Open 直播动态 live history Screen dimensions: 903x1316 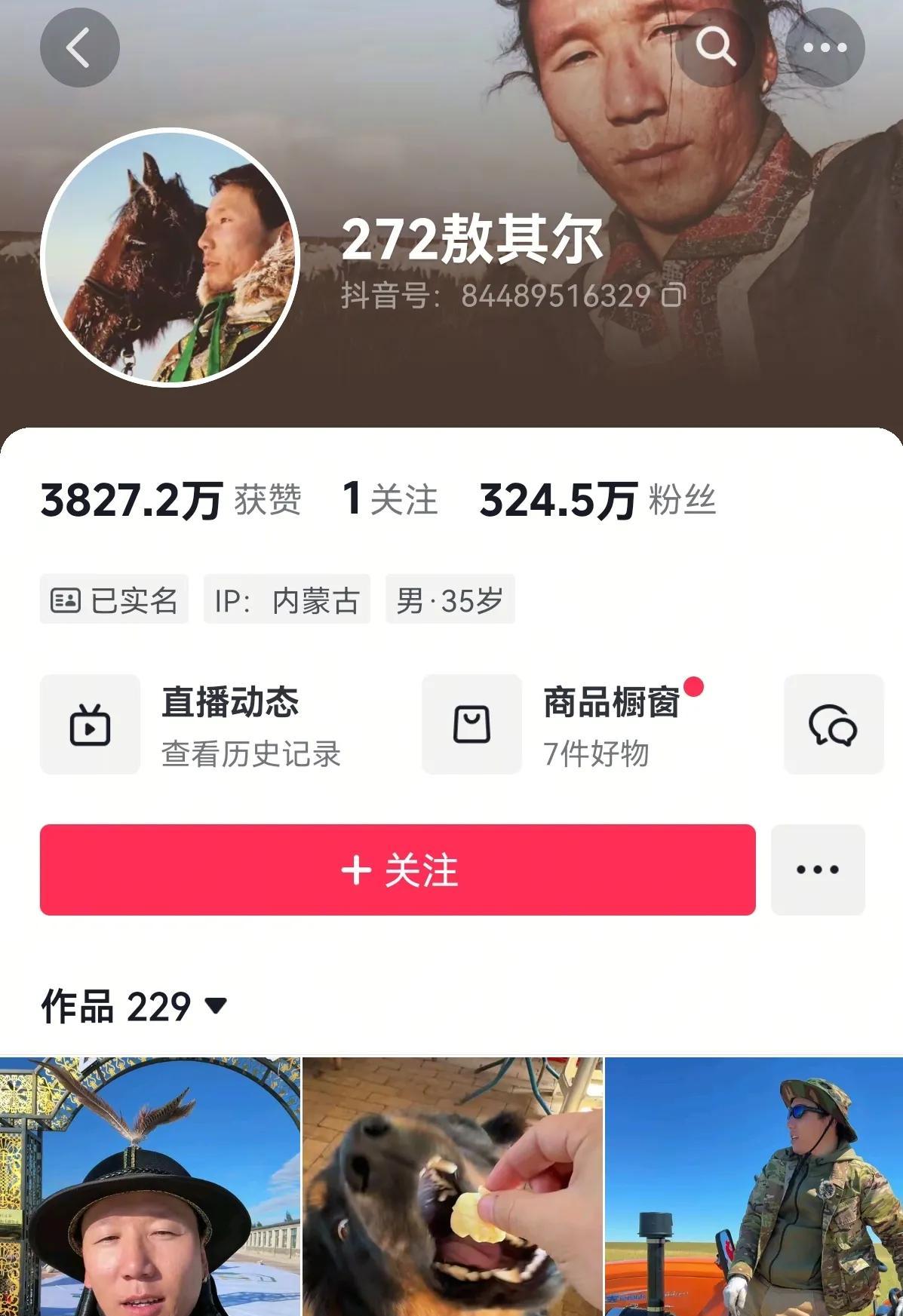pos(192,725)
